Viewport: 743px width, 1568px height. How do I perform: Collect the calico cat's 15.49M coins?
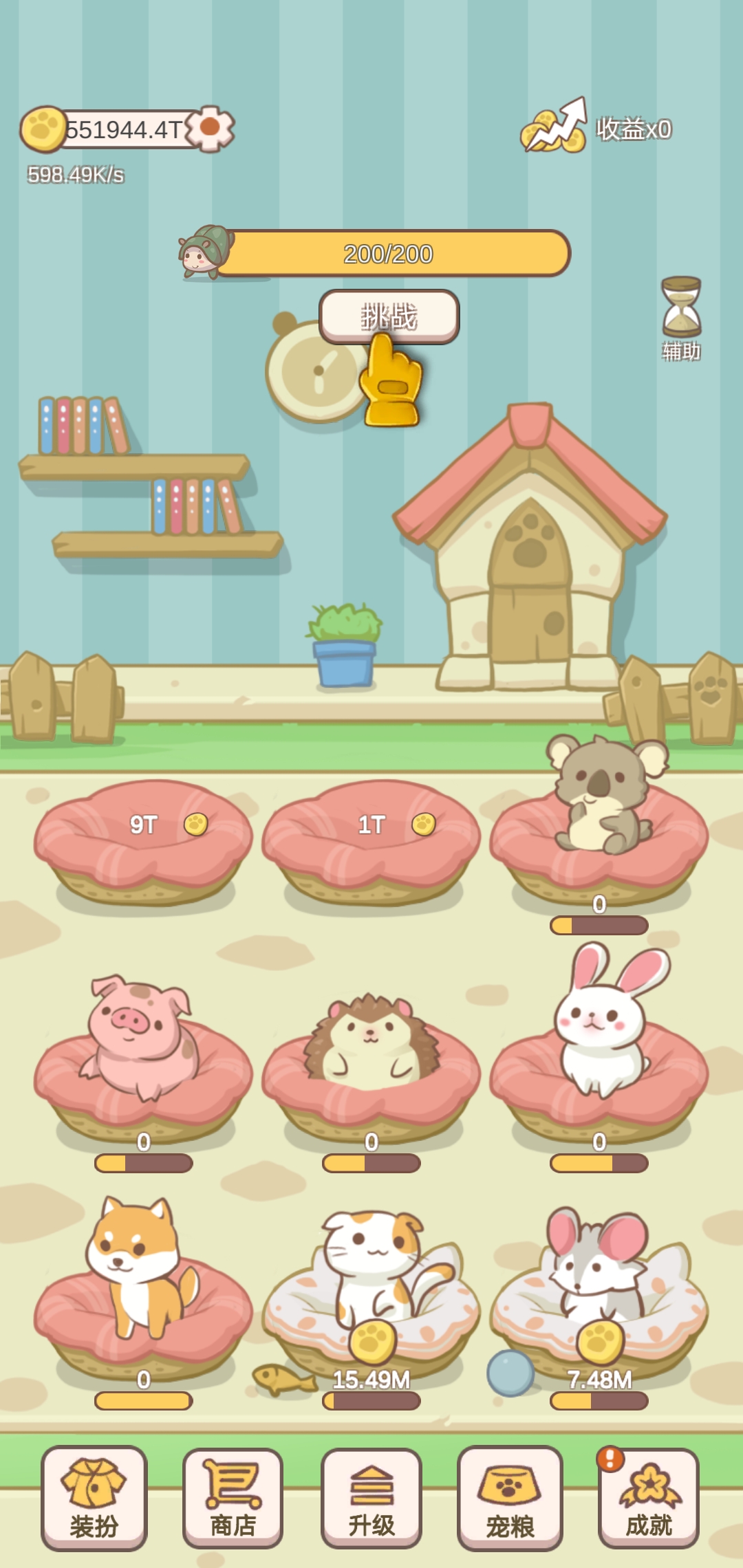[372, 1341]
